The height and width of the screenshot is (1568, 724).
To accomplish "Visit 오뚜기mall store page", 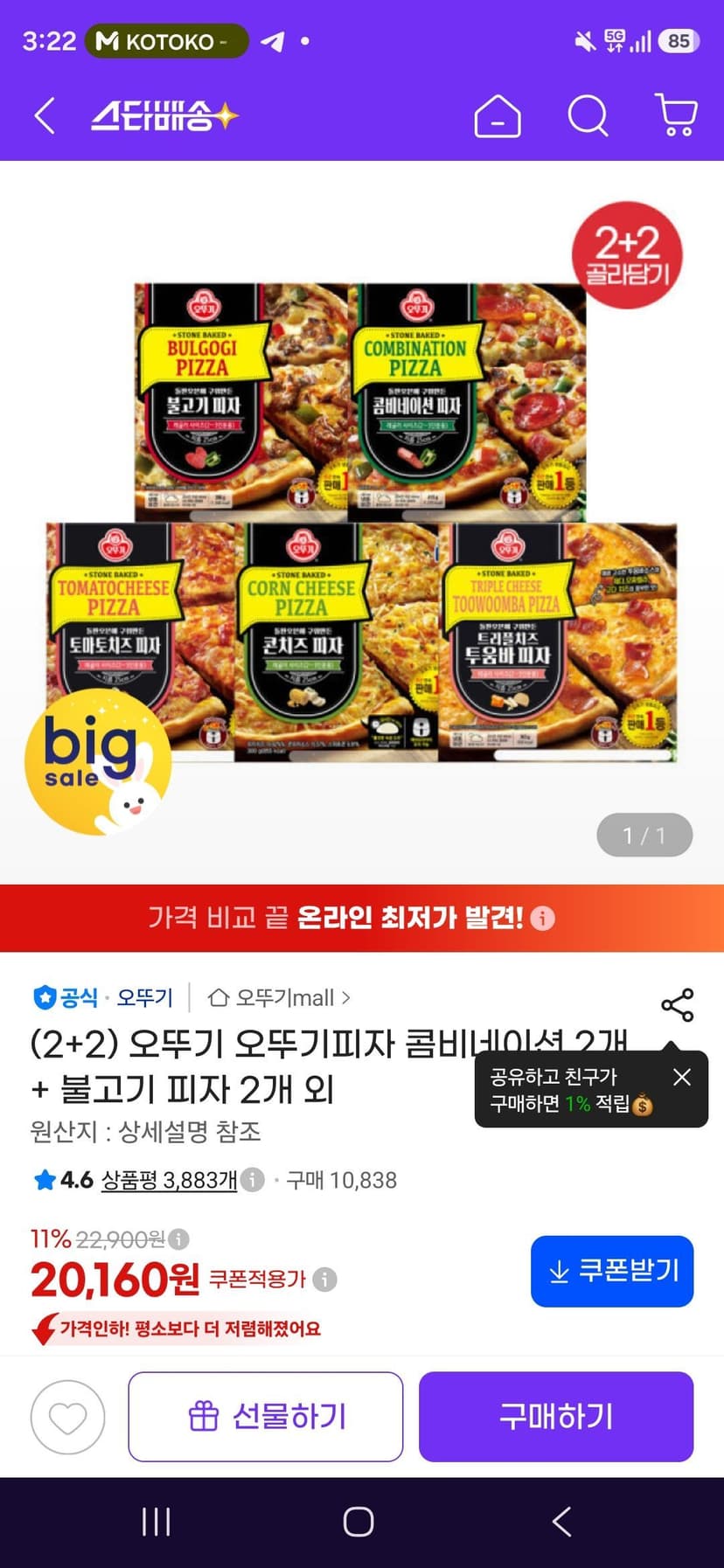I will click(x=279, y=997).
